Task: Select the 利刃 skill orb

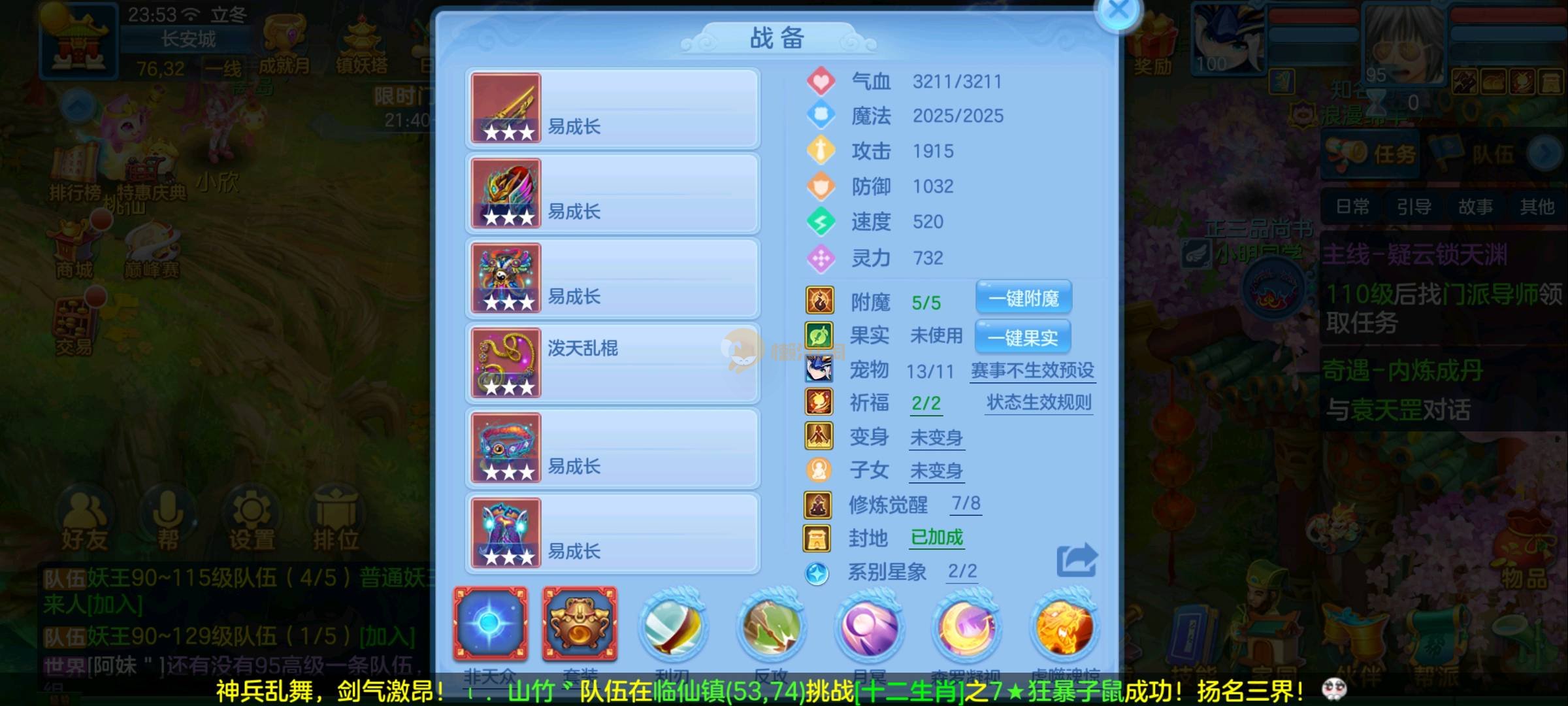Action: coord(673,628)
